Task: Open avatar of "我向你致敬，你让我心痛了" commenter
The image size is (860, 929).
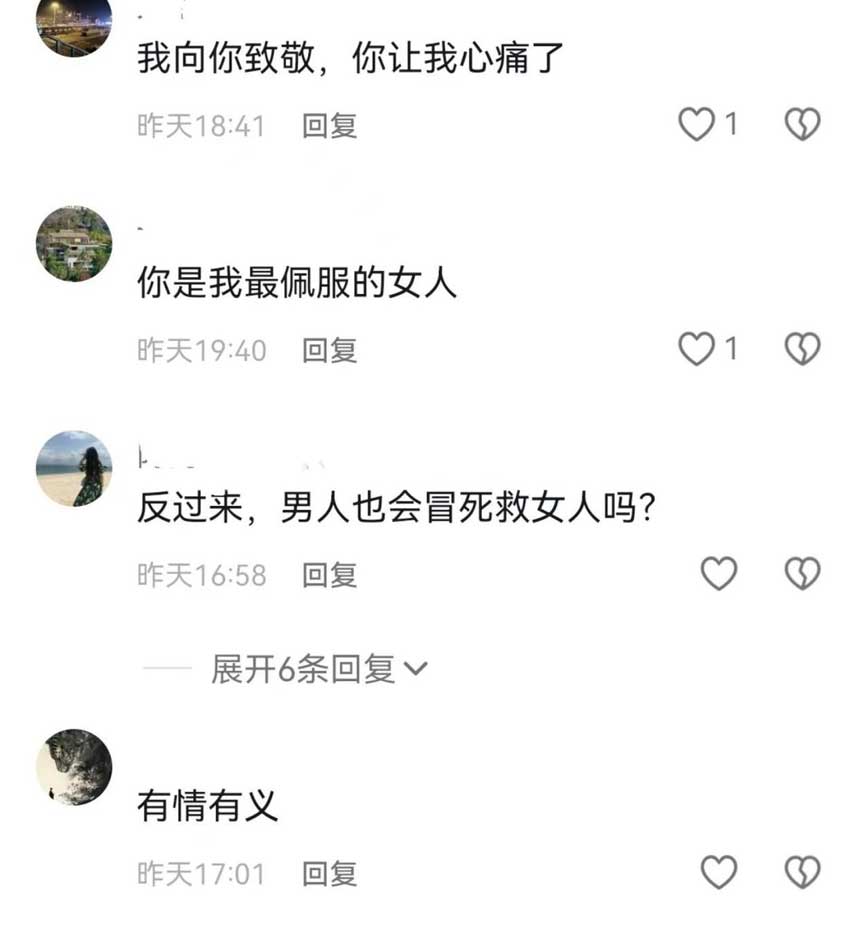Action: pyautogui.click(x=74, y=25)
